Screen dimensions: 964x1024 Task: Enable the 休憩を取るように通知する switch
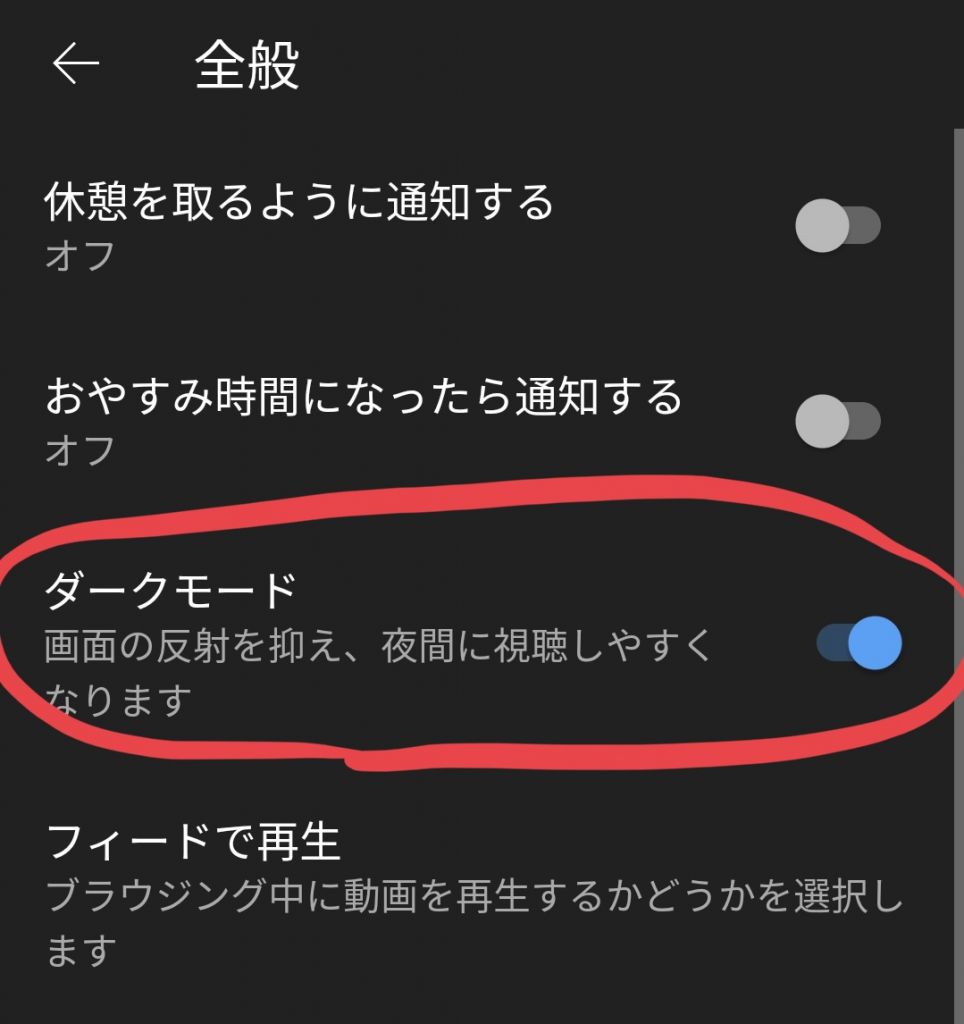pyautogui.click(x=837, y=226)
